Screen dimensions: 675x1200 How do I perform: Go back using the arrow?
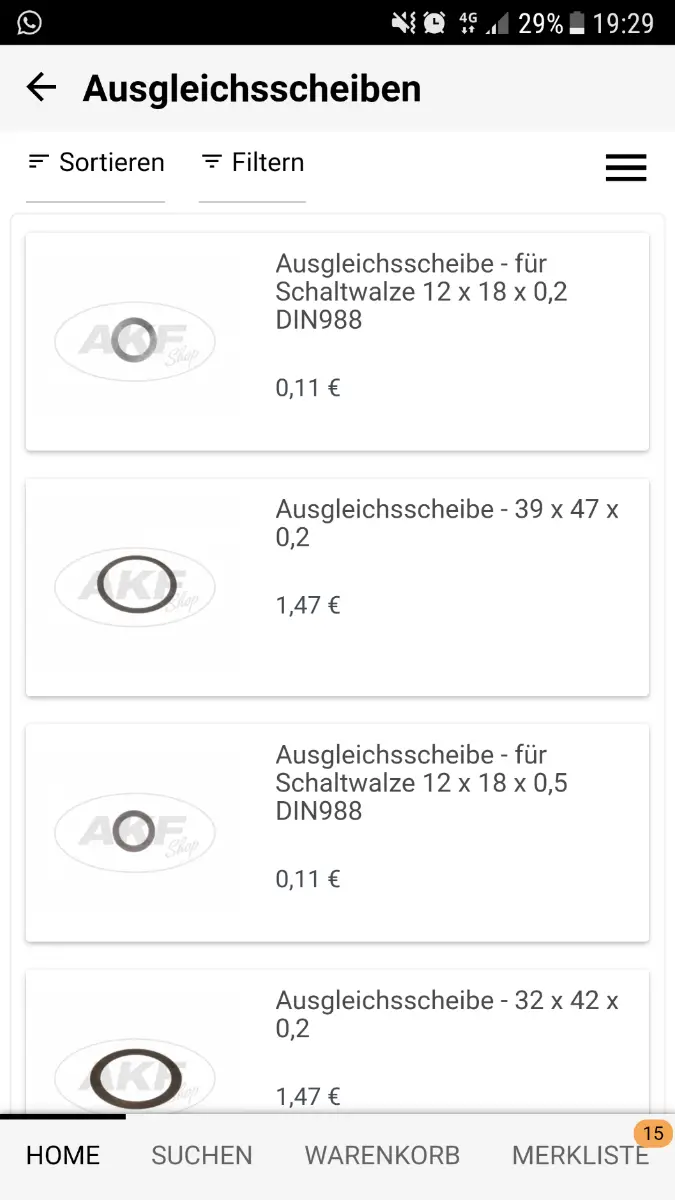pos(41,88)
